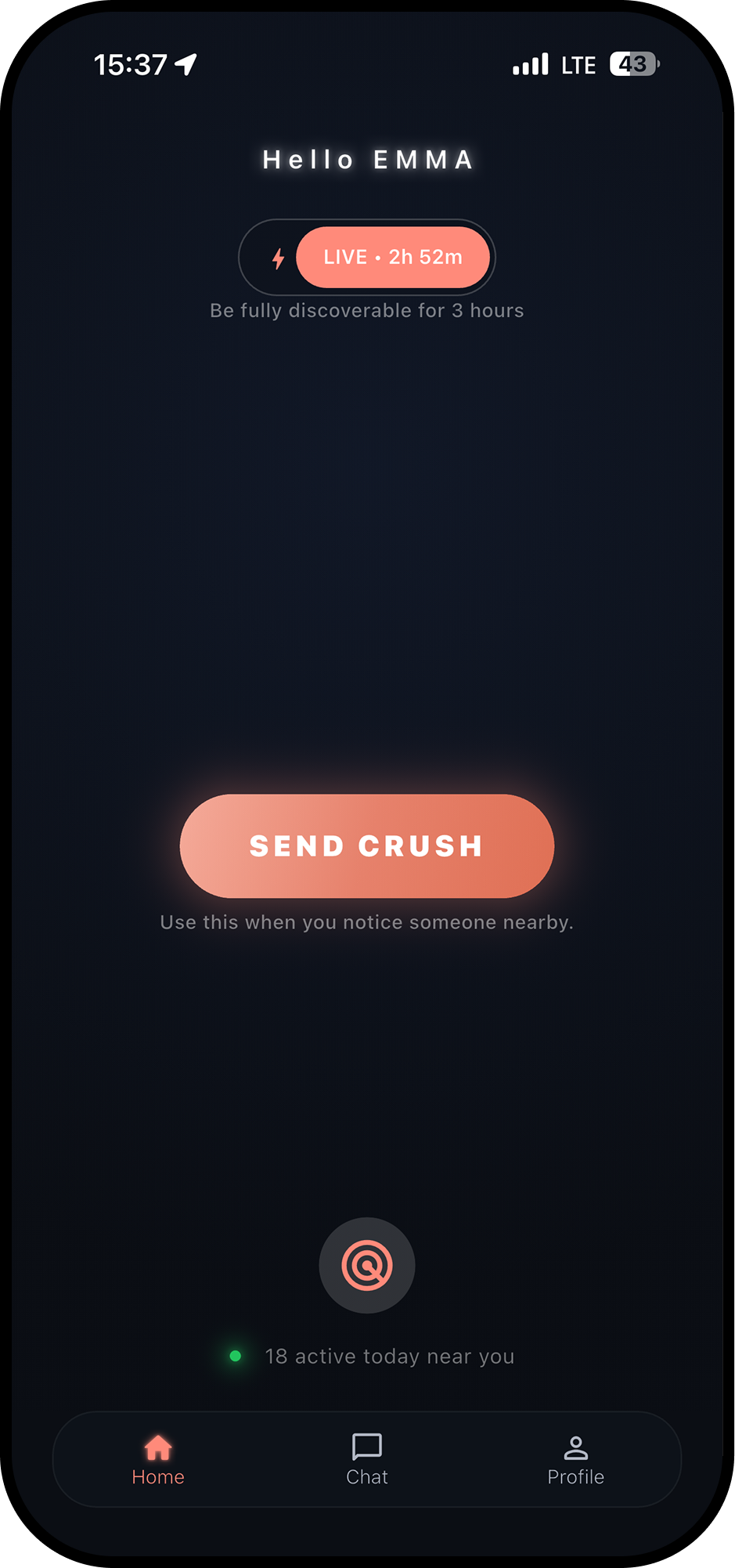Go to the Profile tab
This screenshot has width=735, height=1568.
point(575,1459)
